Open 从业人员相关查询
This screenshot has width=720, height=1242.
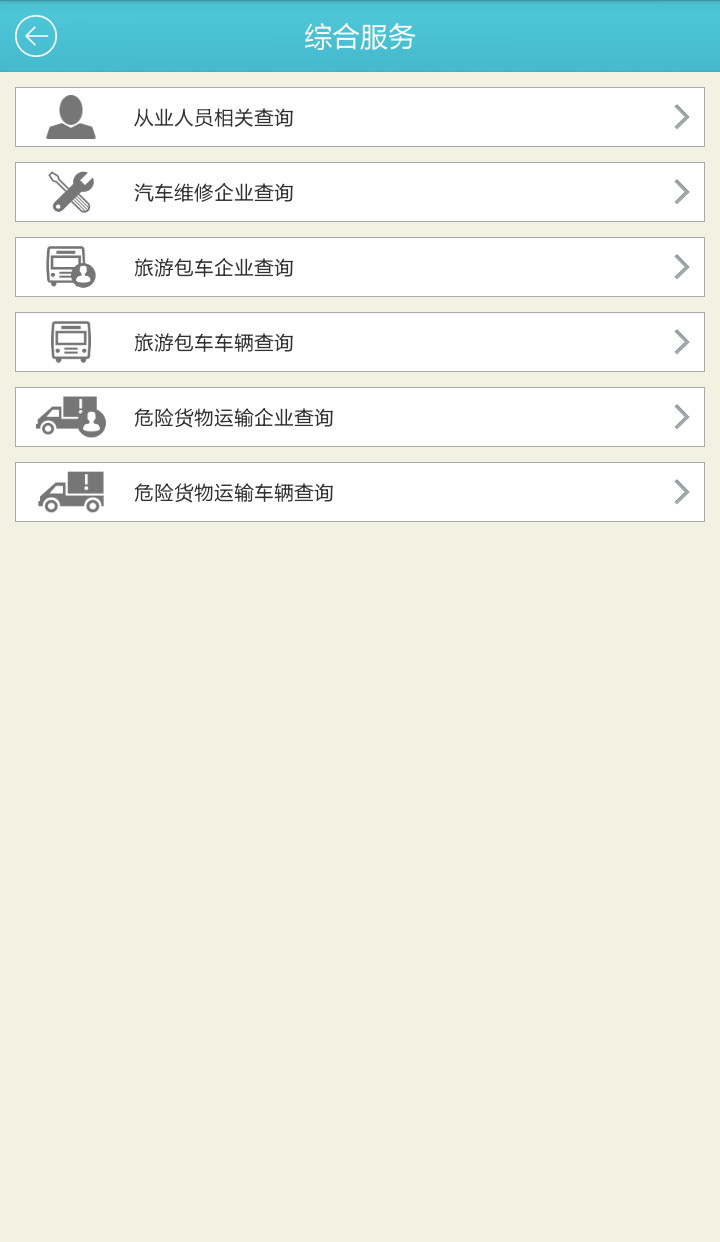[360, 117]
